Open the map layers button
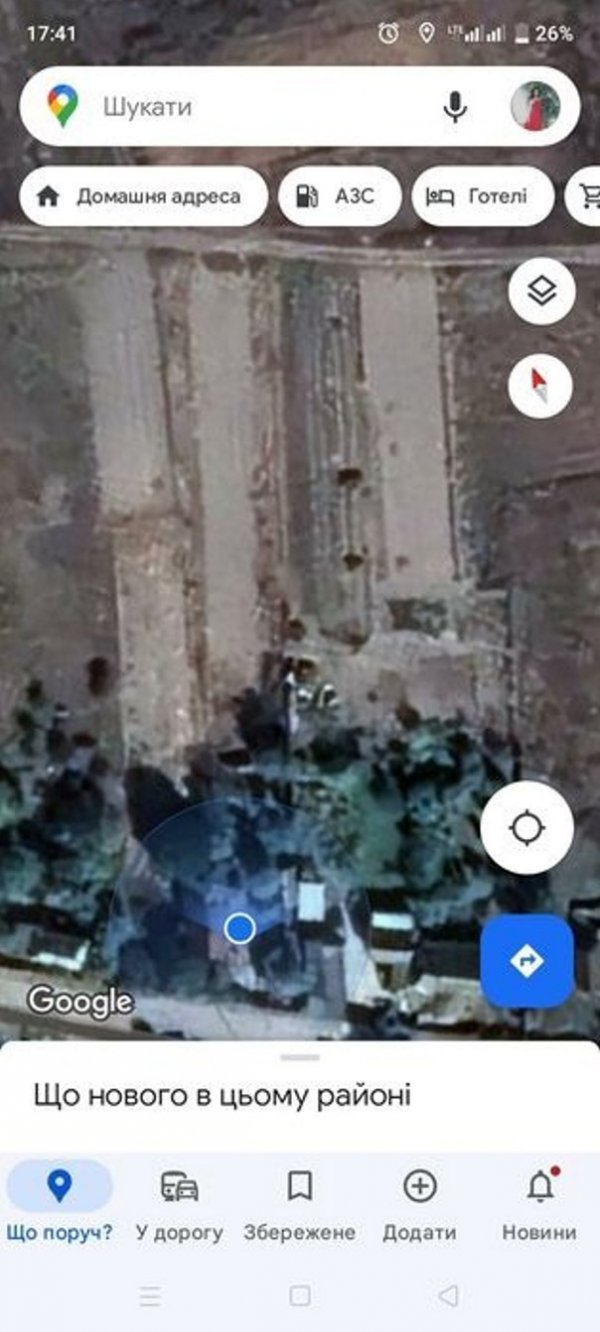The height and width of the screenshot is (1332, 600). [x=541, y=291]
